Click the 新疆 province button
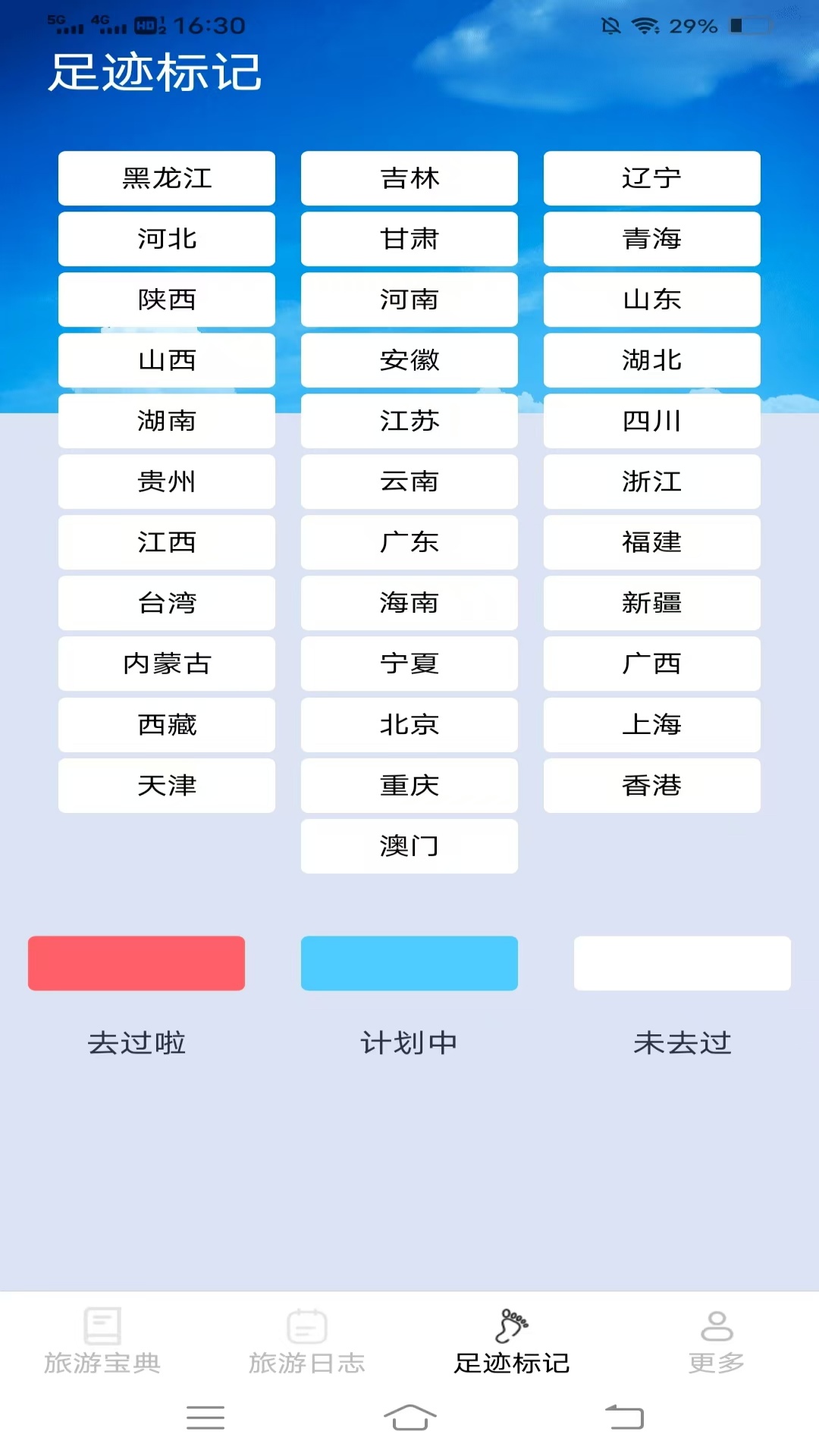 (x=651, y=604)
